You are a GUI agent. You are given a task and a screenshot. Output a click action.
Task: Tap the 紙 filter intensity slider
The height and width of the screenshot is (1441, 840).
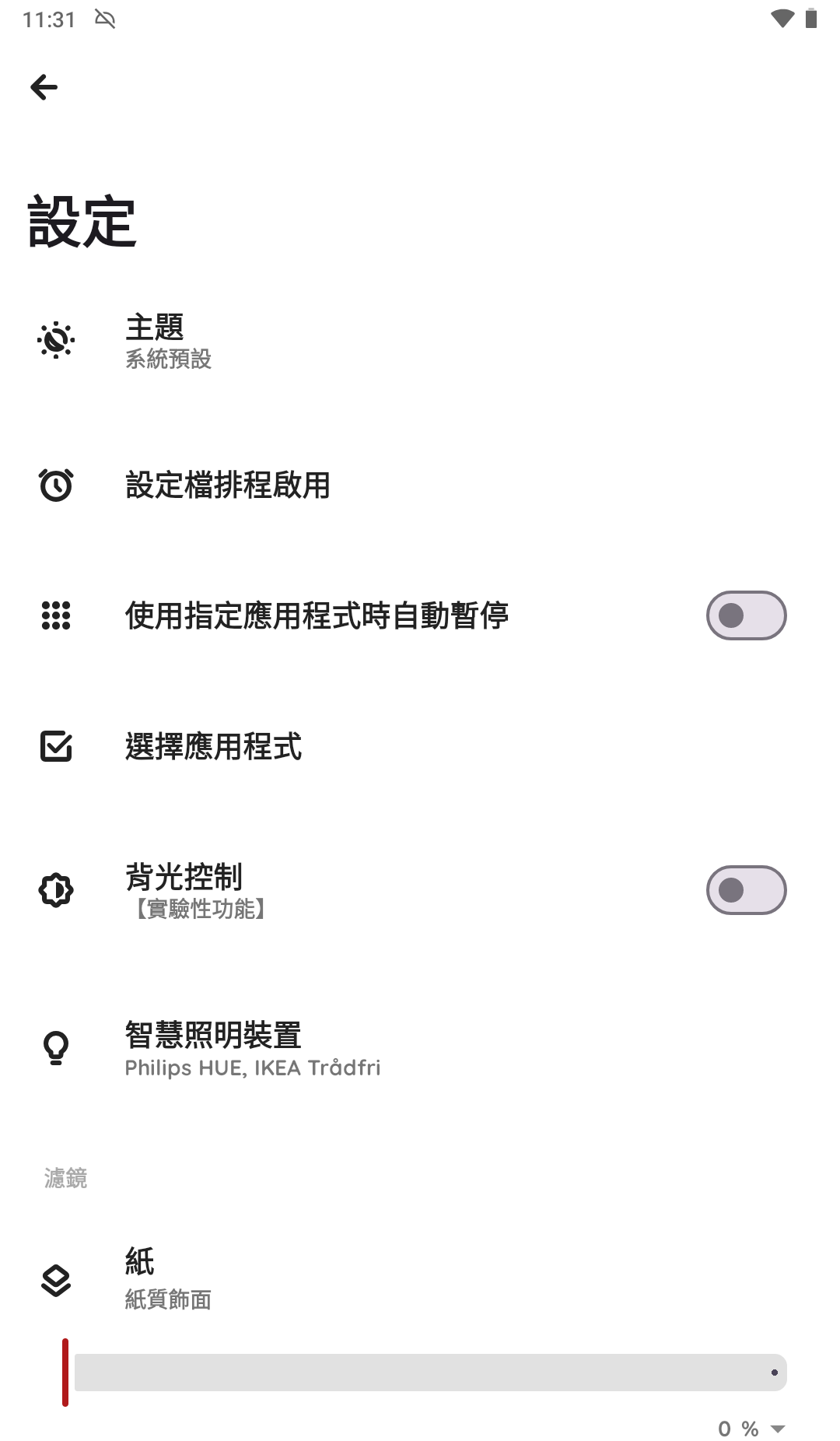(430, 1373)
